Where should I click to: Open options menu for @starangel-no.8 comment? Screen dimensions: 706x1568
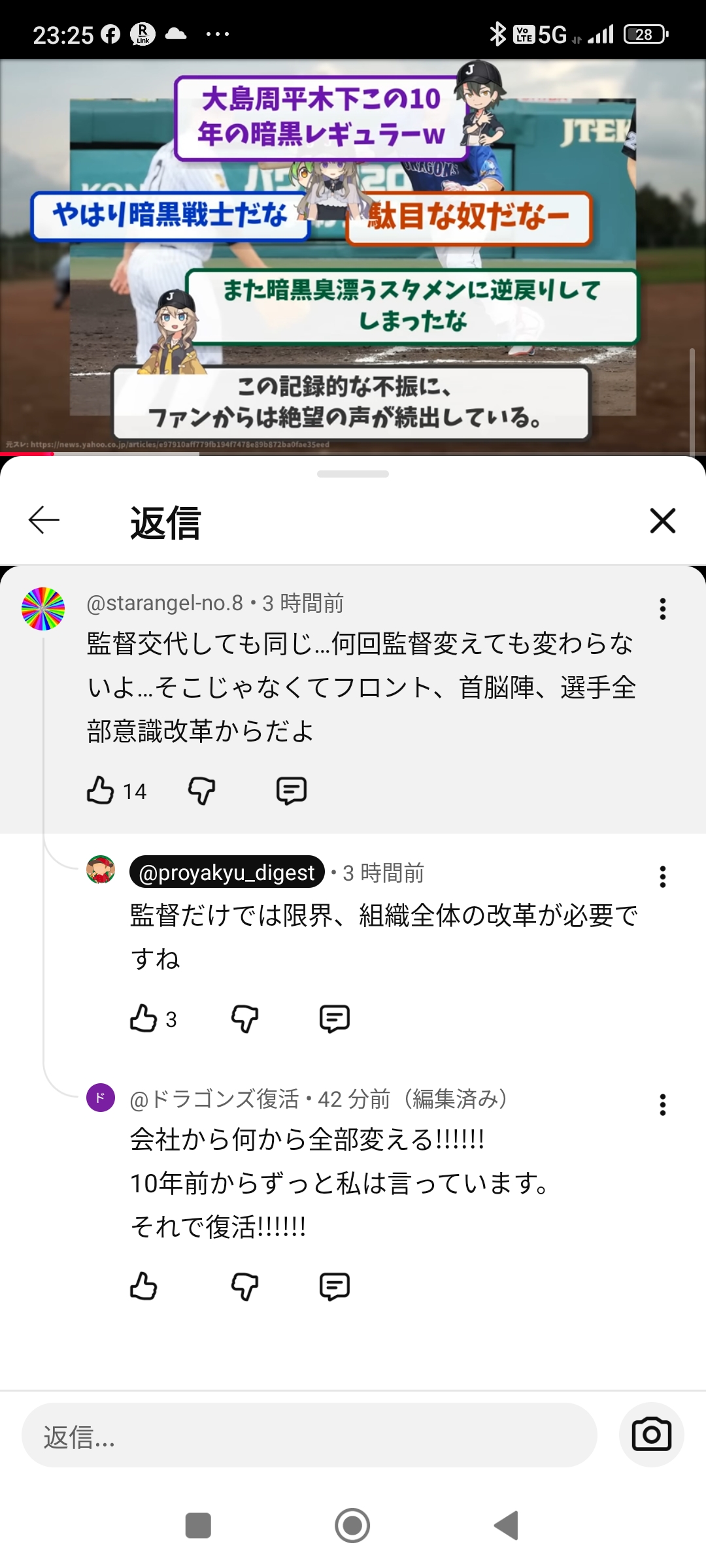coord(662,609)
